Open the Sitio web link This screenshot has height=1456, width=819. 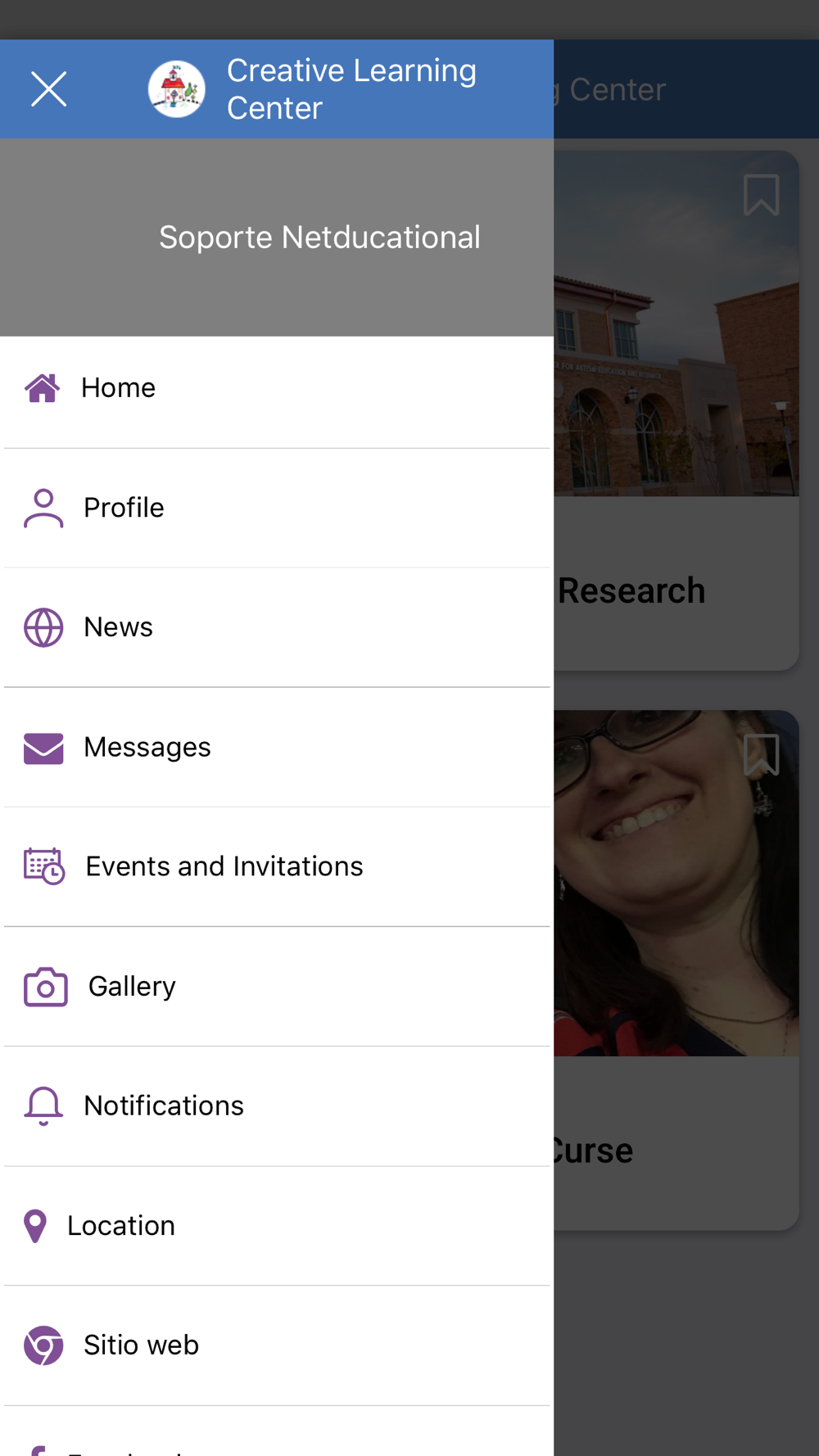point(277,1345)
